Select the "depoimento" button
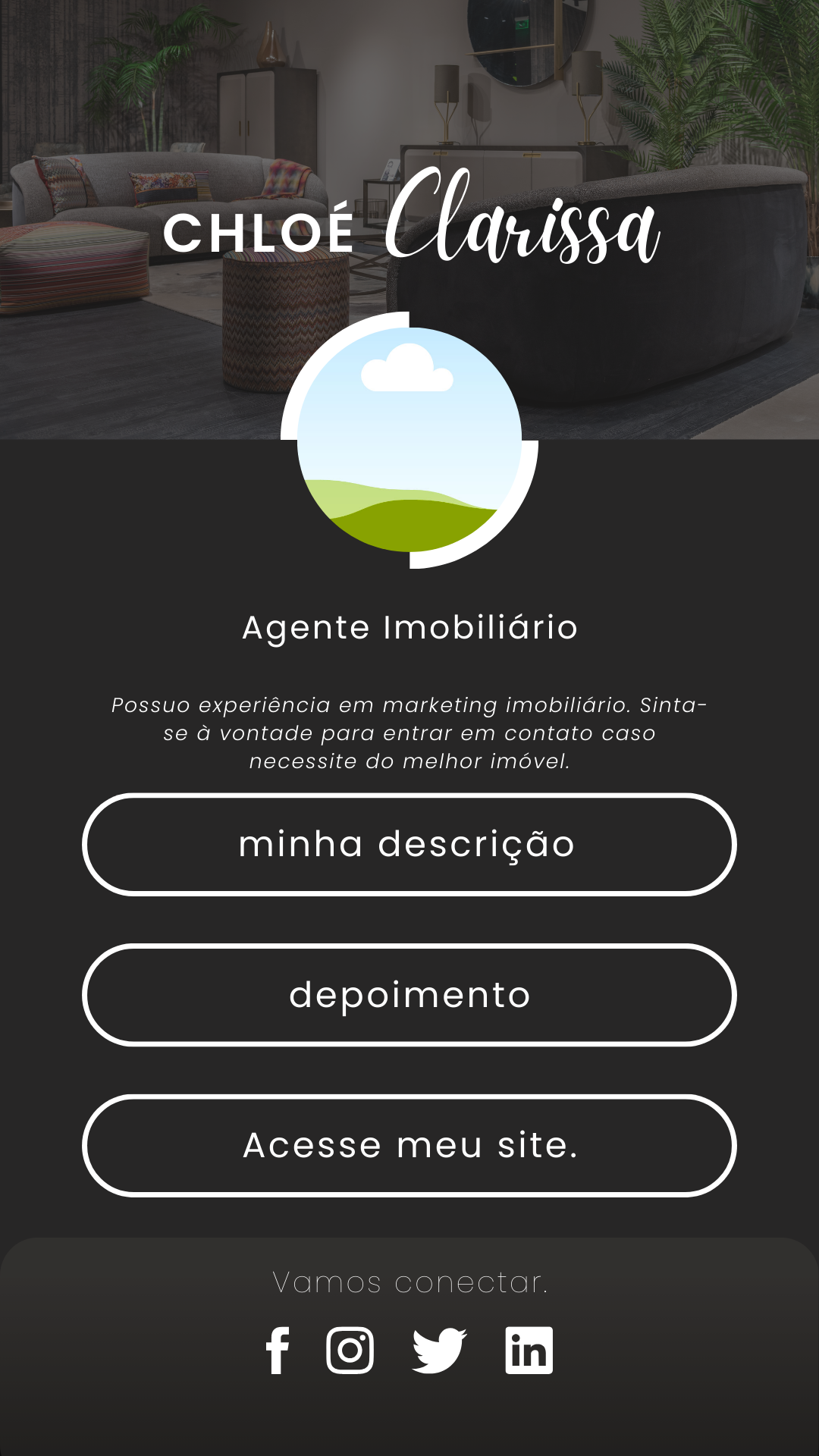819x1456 pixels. 409,995
